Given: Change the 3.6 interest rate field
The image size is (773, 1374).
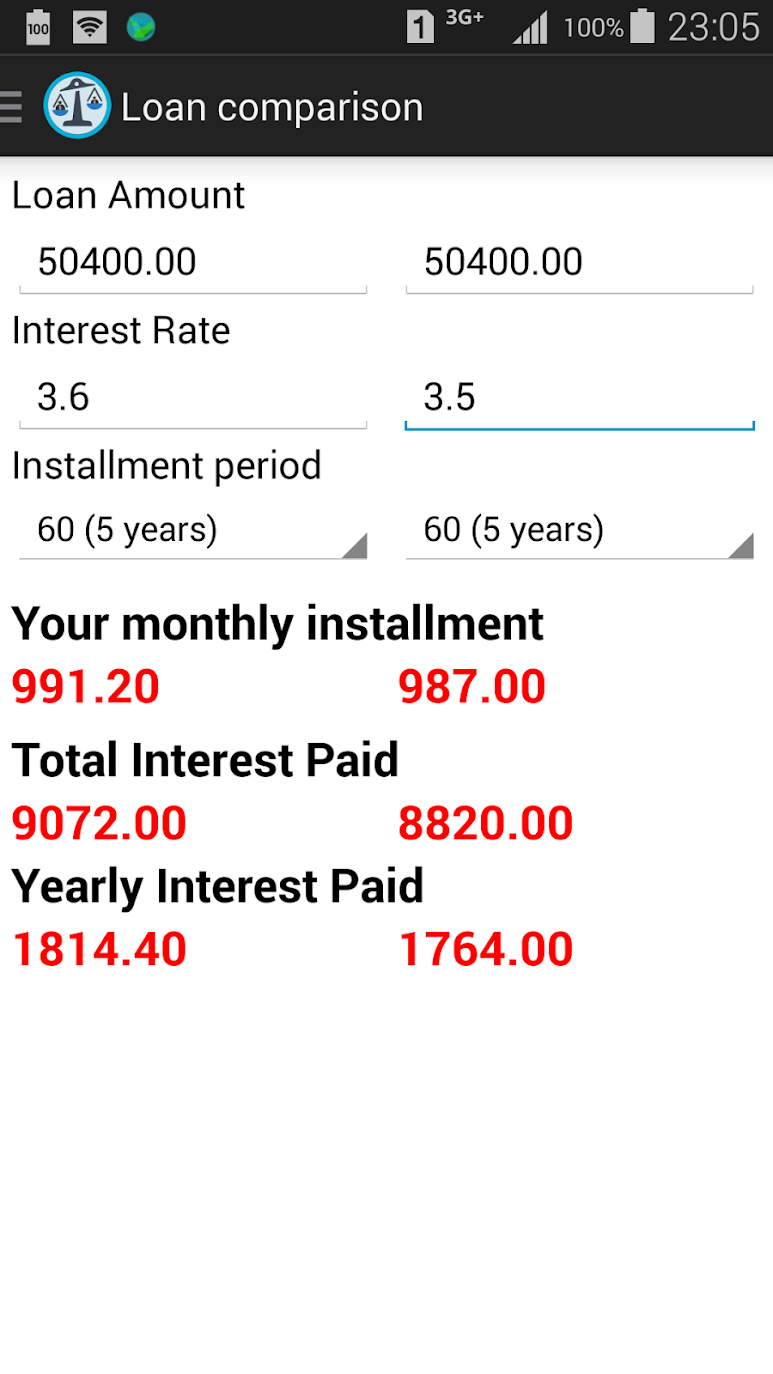Looking at the screenshot, I should pos(193,398).
